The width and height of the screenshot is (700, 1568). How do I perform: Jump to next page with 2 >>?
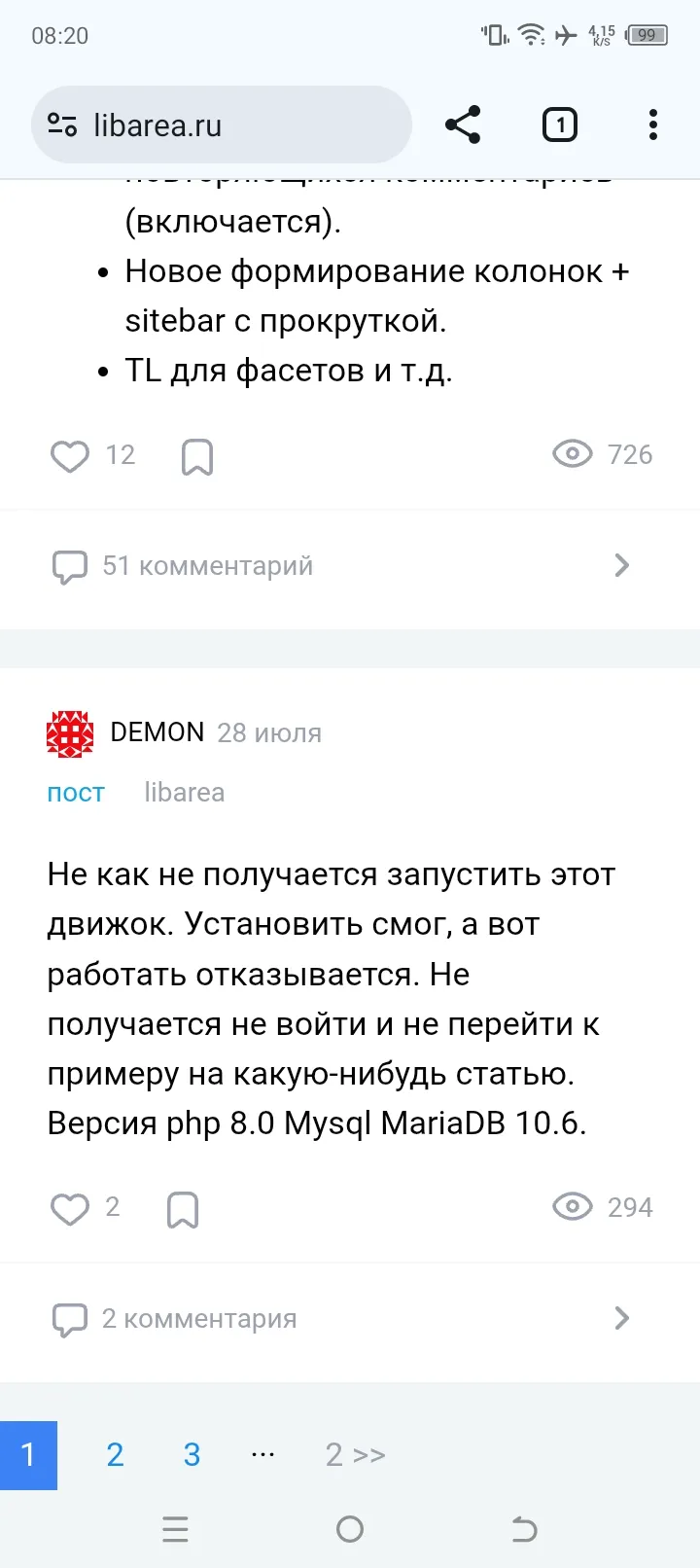355,1455
